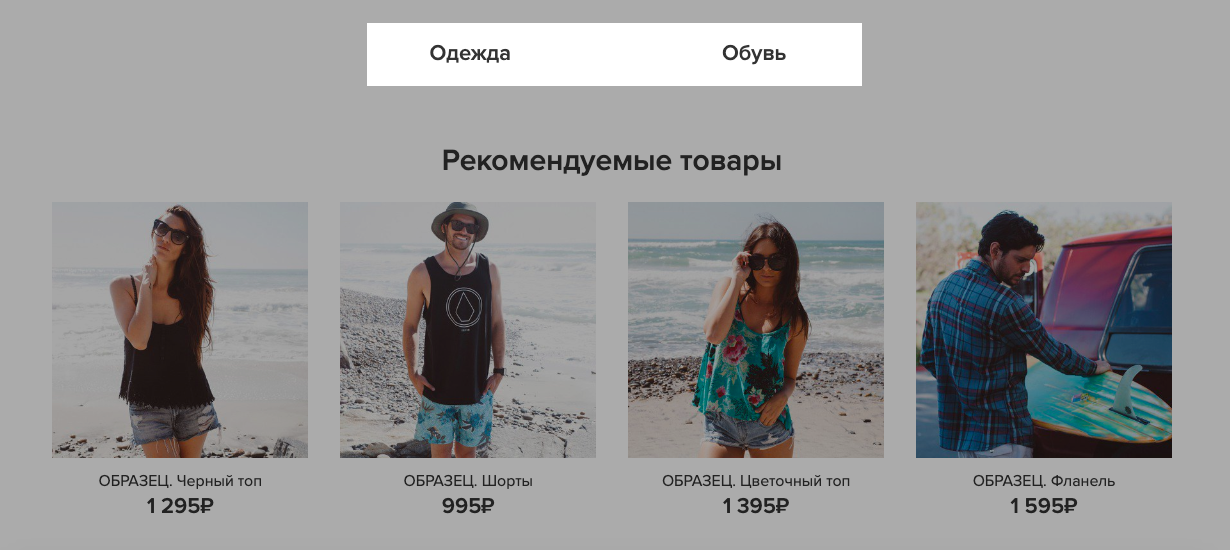Image resolution: width=1230 pixels, height=550 pixels.
Task: Open the Одежда category
Action: pyautogui.click(x=470, y=54)
